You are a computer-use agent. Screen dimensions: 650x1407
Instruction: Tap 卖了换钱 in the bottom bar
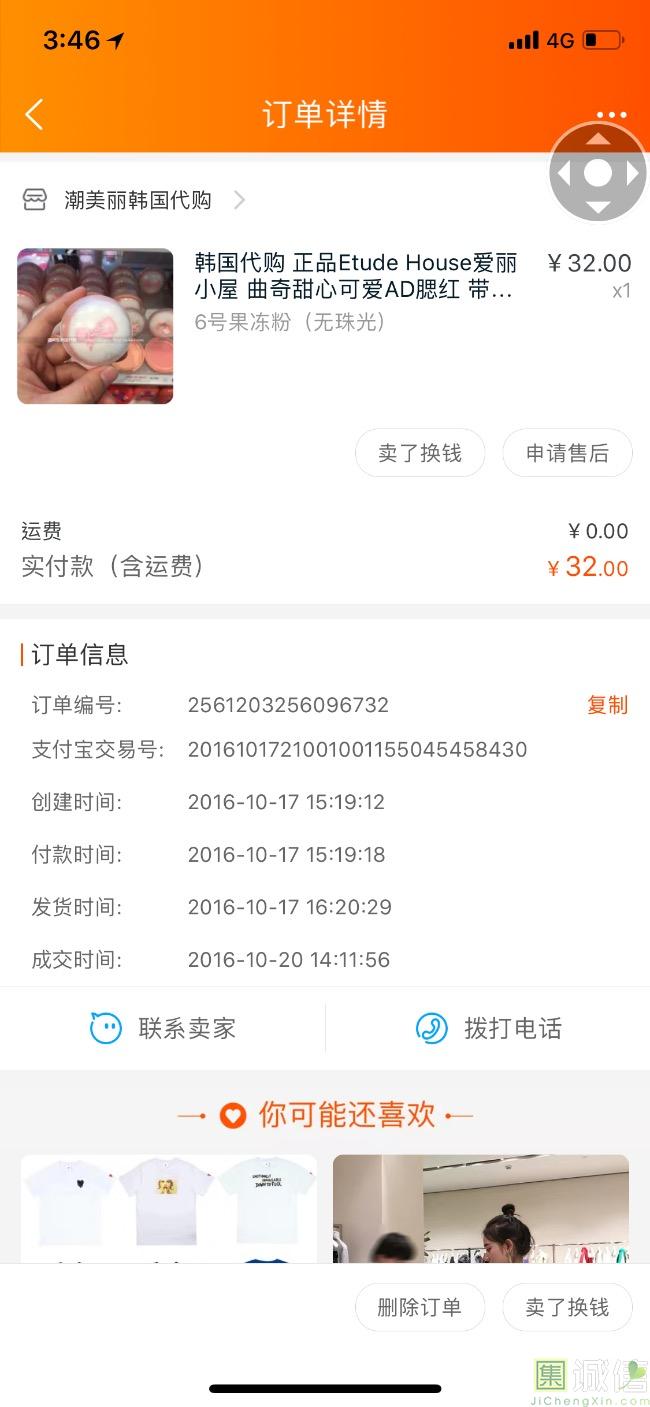(567, 1308)
